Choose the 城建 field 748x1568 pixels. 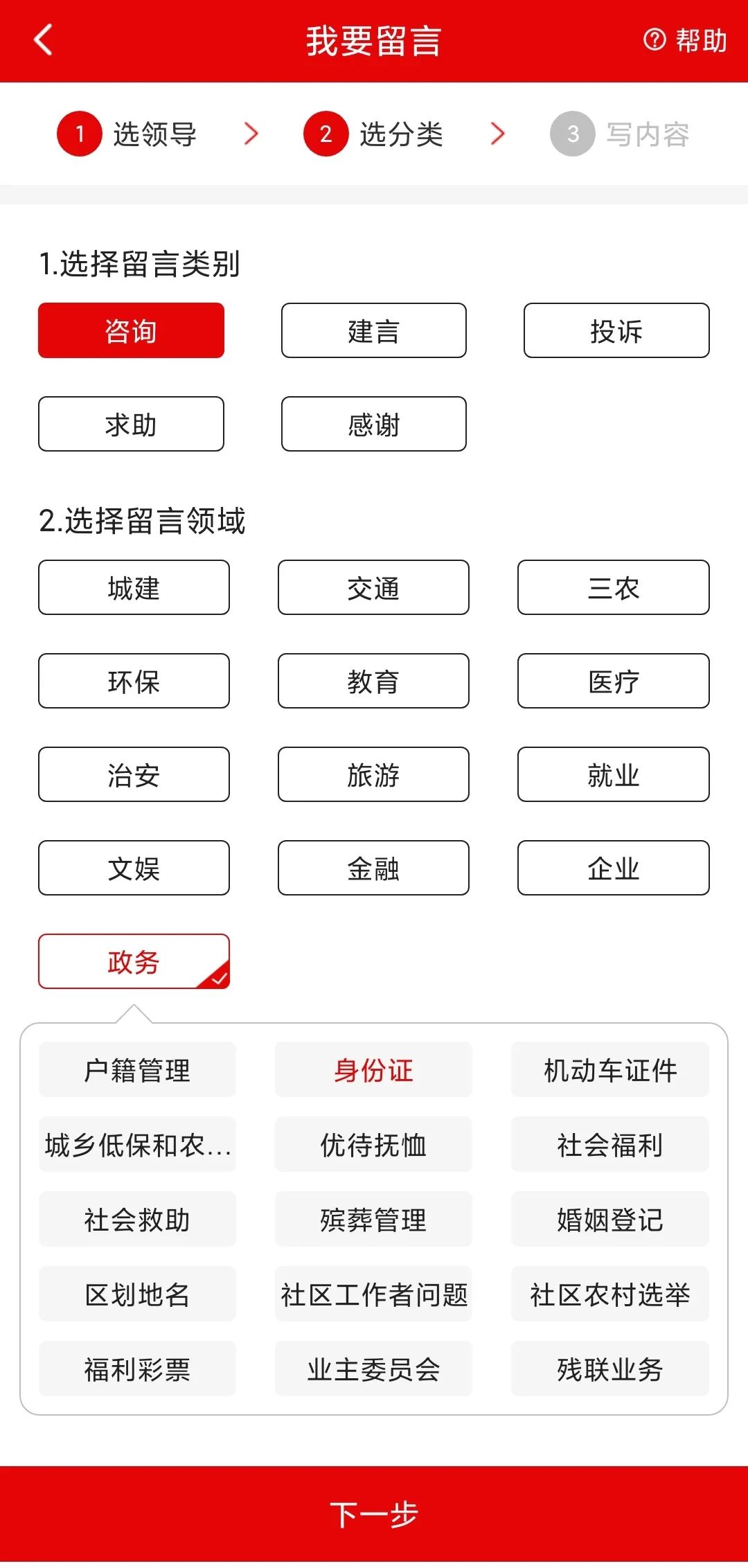[134, 587]
